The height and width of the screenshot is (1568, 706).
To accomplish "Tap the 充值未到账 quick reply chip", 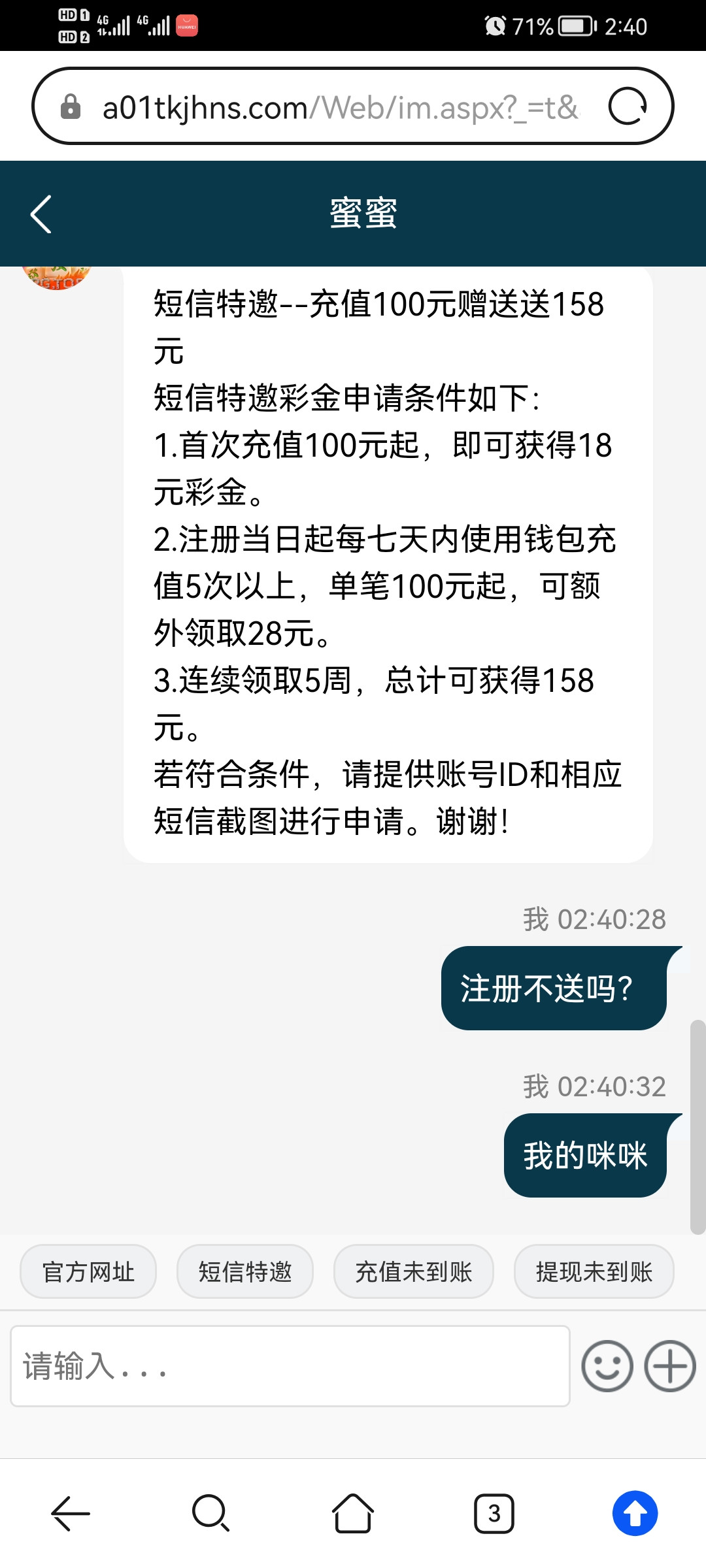I will click(x=413, y=1271).
